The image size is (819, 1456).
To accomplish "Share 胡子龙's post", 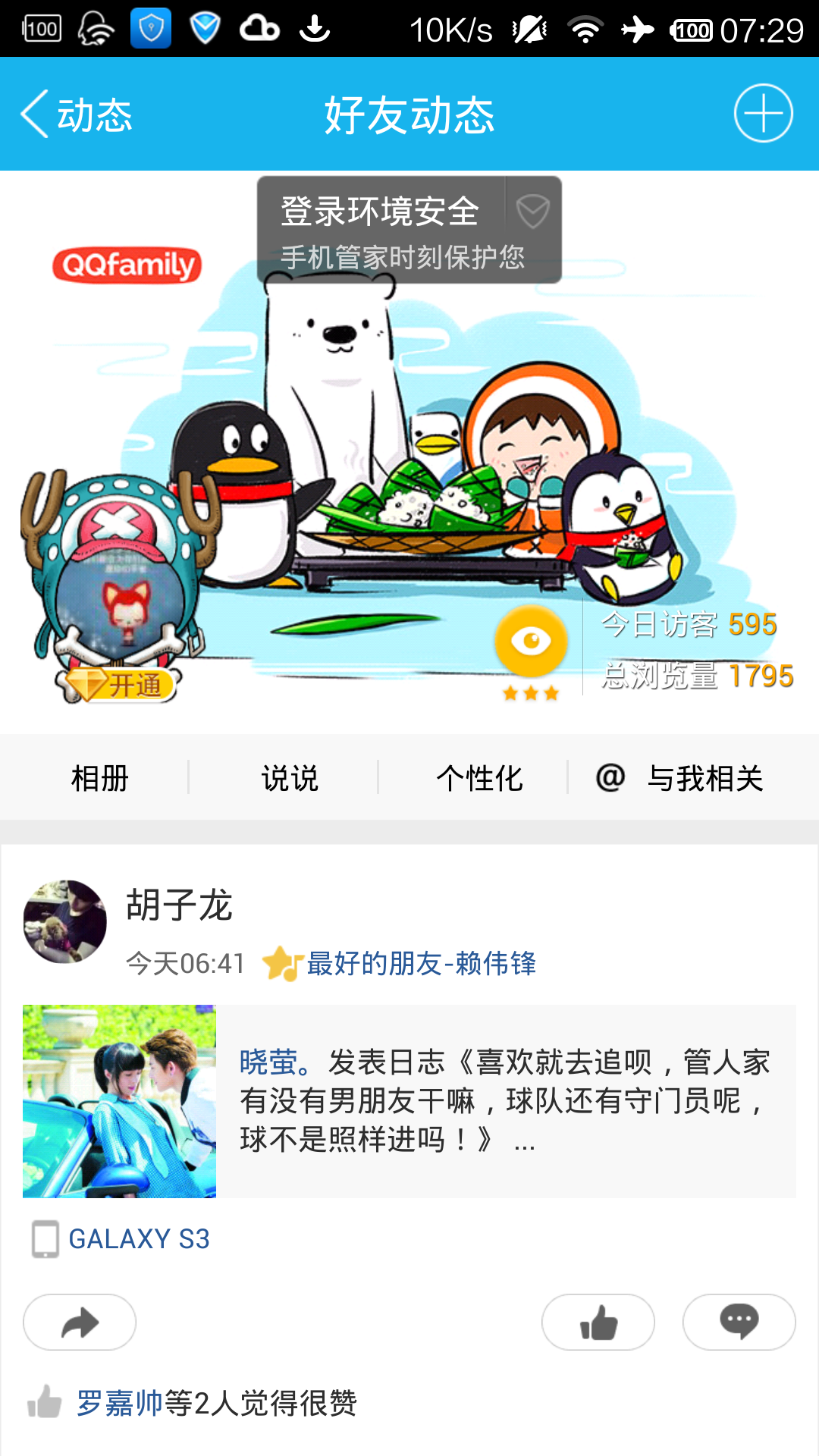I will click(x=80, y=1323).
